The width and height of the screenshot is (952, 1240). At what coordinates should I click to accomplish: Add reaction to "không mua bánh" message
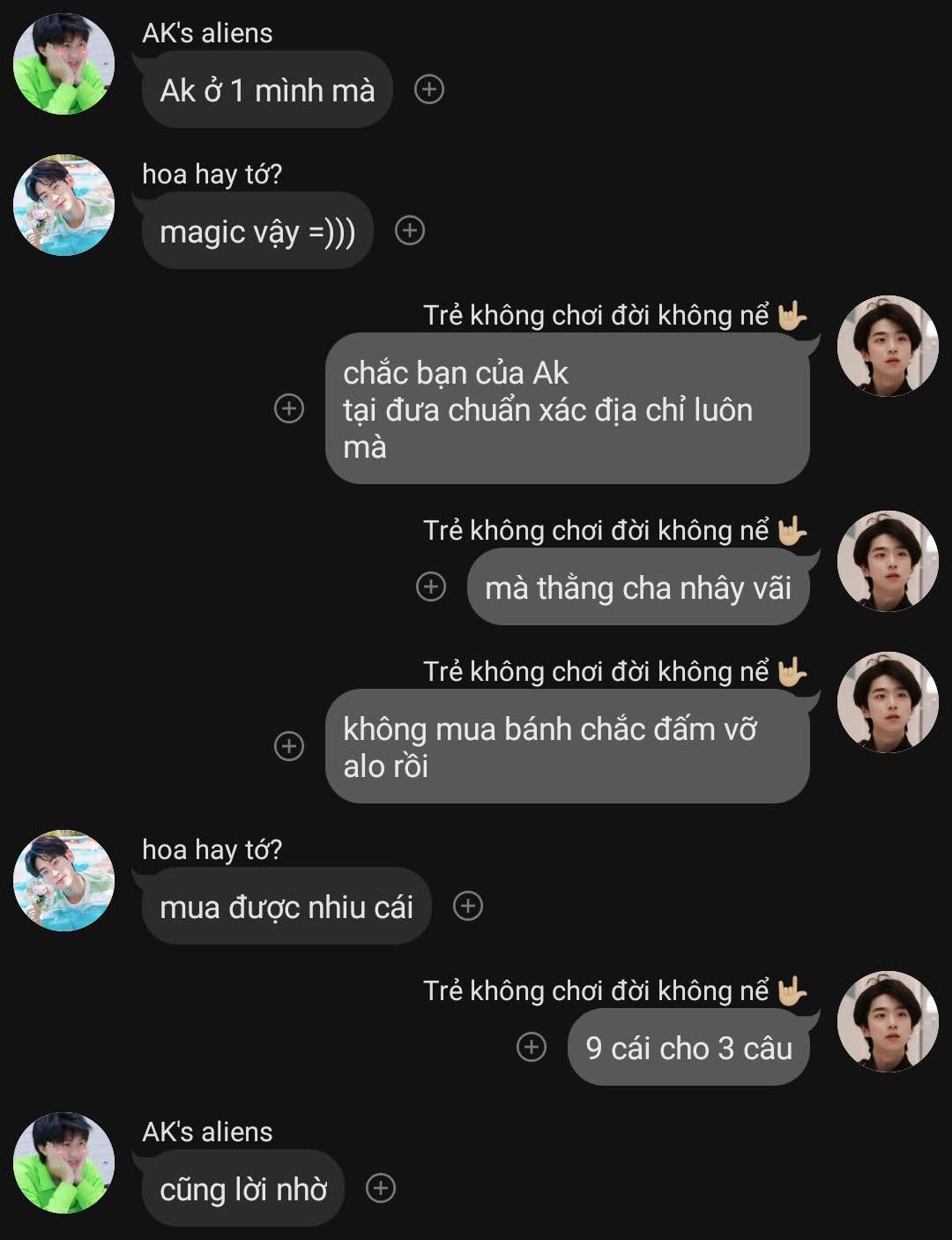[289, 746]
